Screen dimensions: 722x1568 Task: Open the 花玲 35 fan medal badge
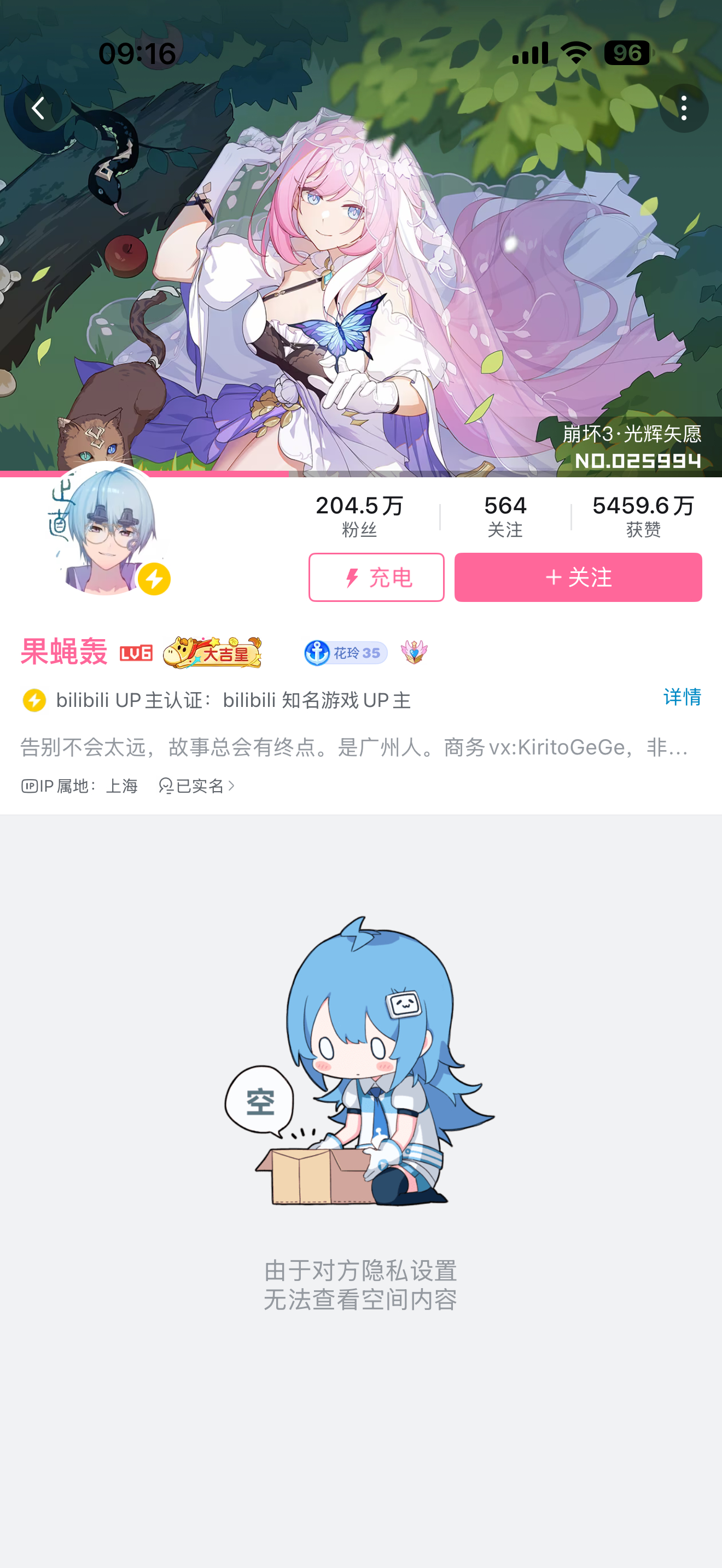(346, 653)
